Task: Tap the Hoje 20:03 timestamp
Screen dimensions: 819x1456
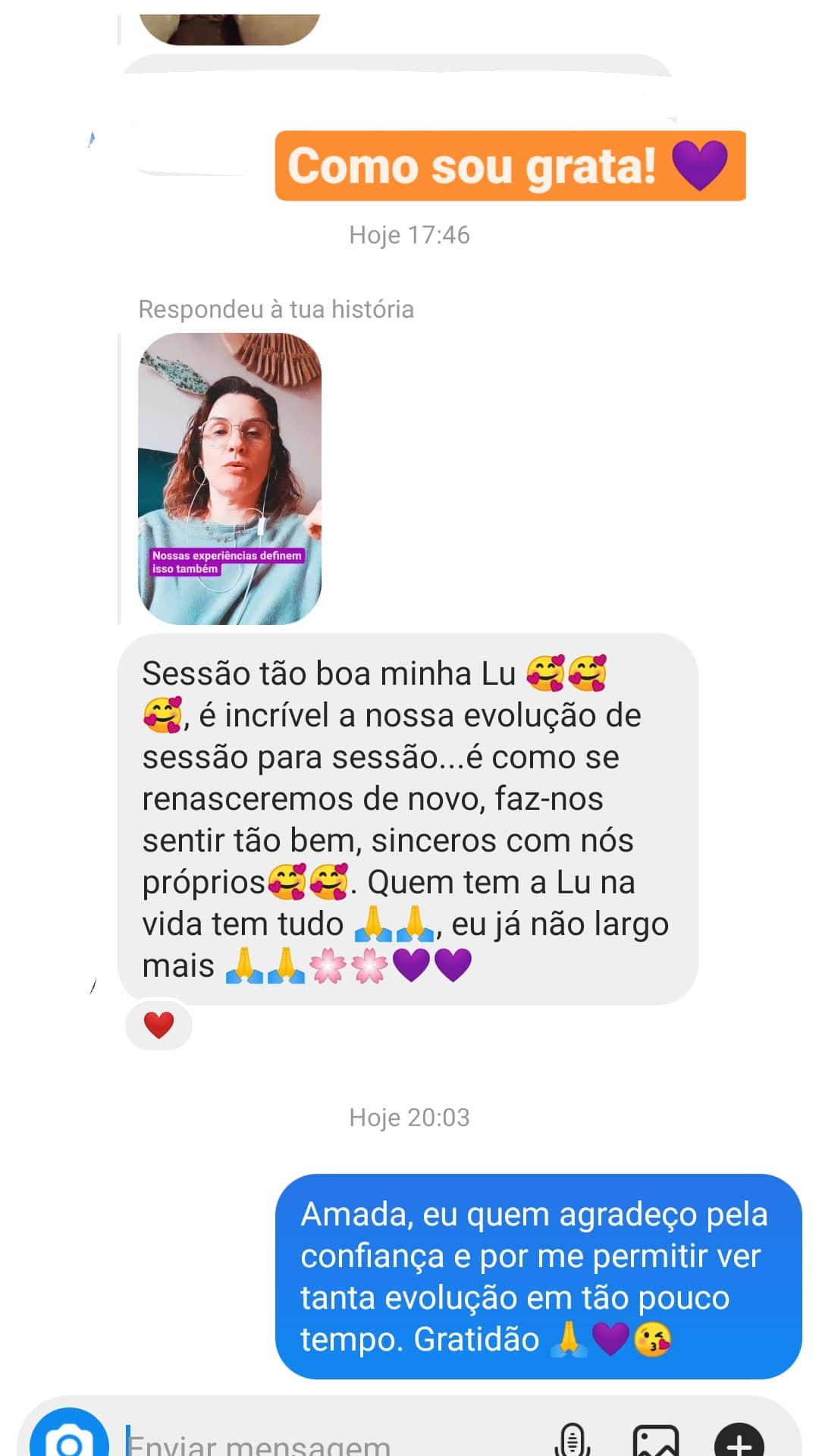Action: pos(409,1116)
